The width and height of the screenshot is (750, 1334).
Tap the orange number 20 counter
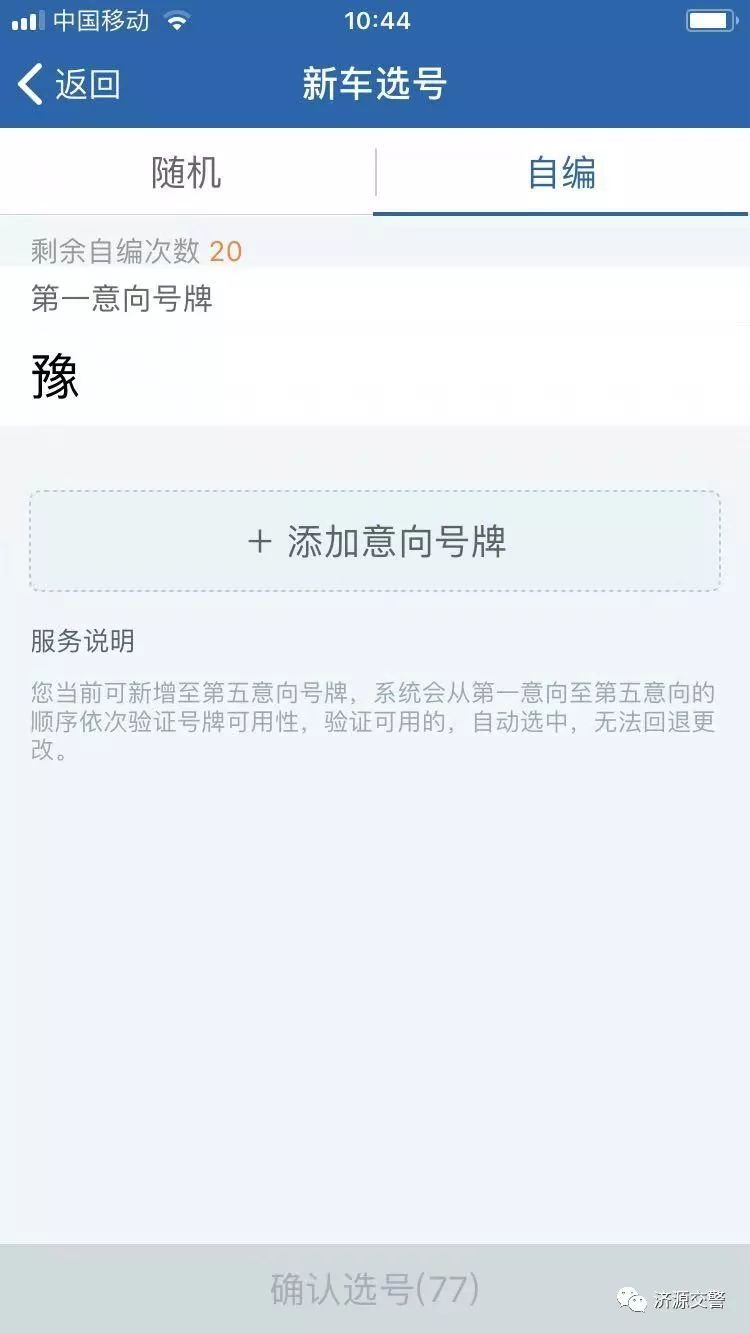(226, 251)
